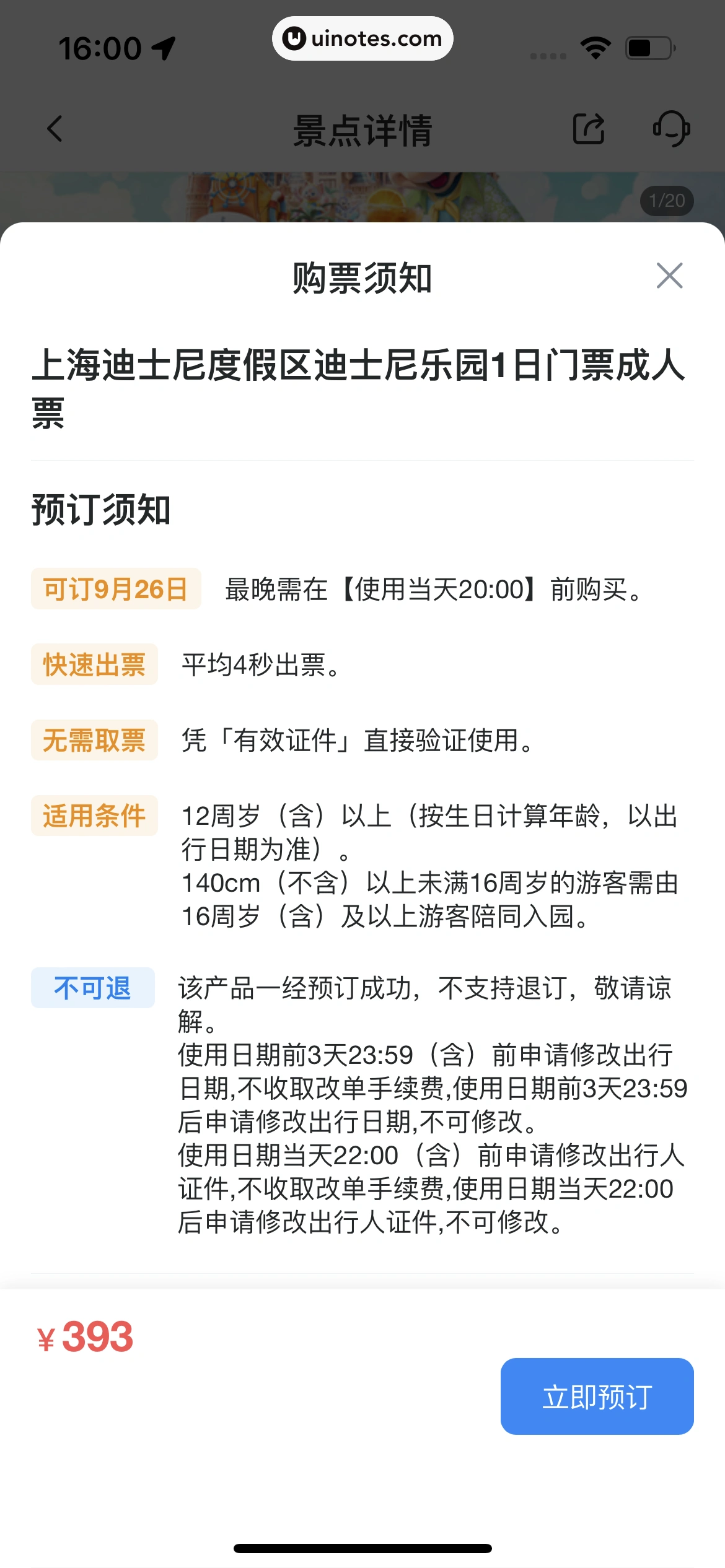Select the 快速出票 tag
725x1568 pixels.
94,665
